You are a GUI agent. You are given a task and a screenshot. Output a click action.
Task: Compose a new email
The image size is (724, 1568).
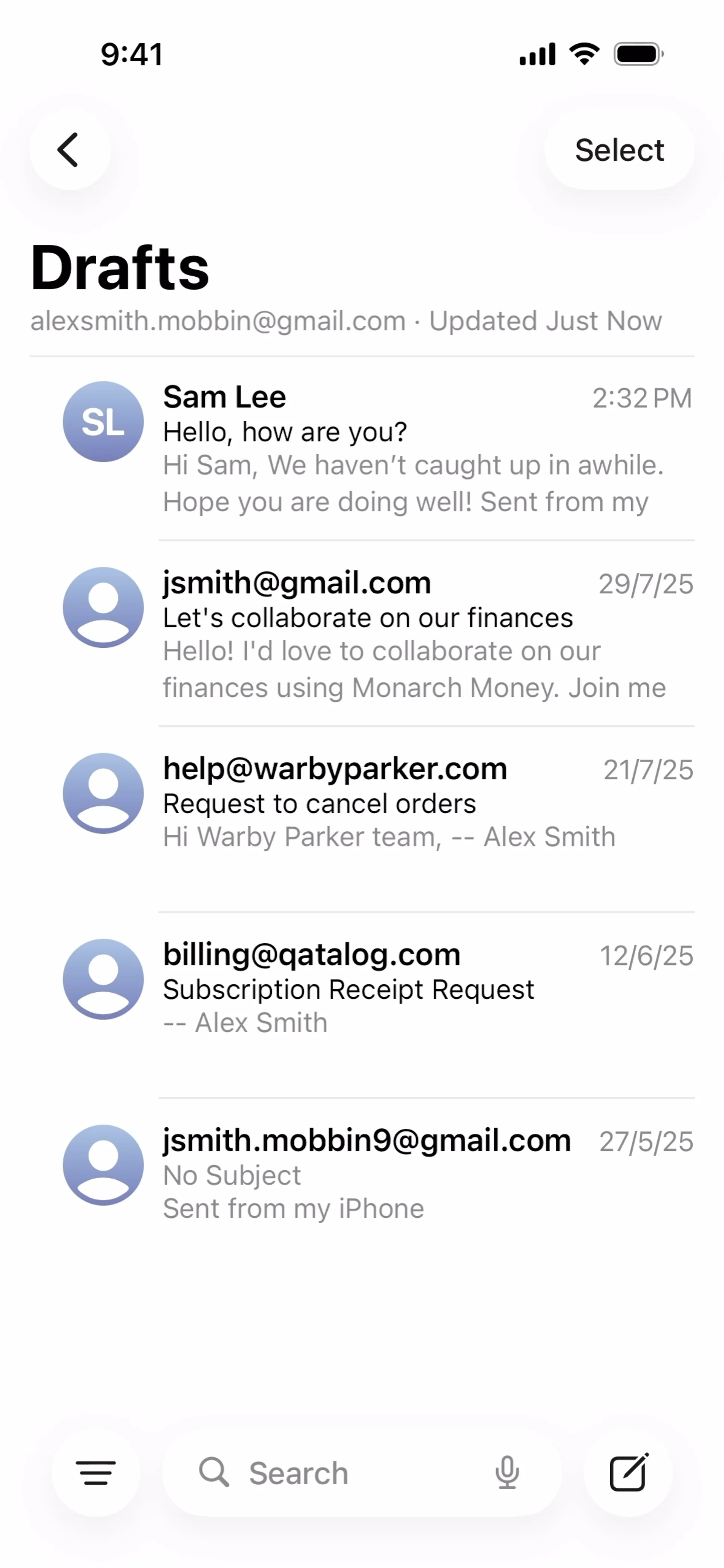(x=628, y=1473)
